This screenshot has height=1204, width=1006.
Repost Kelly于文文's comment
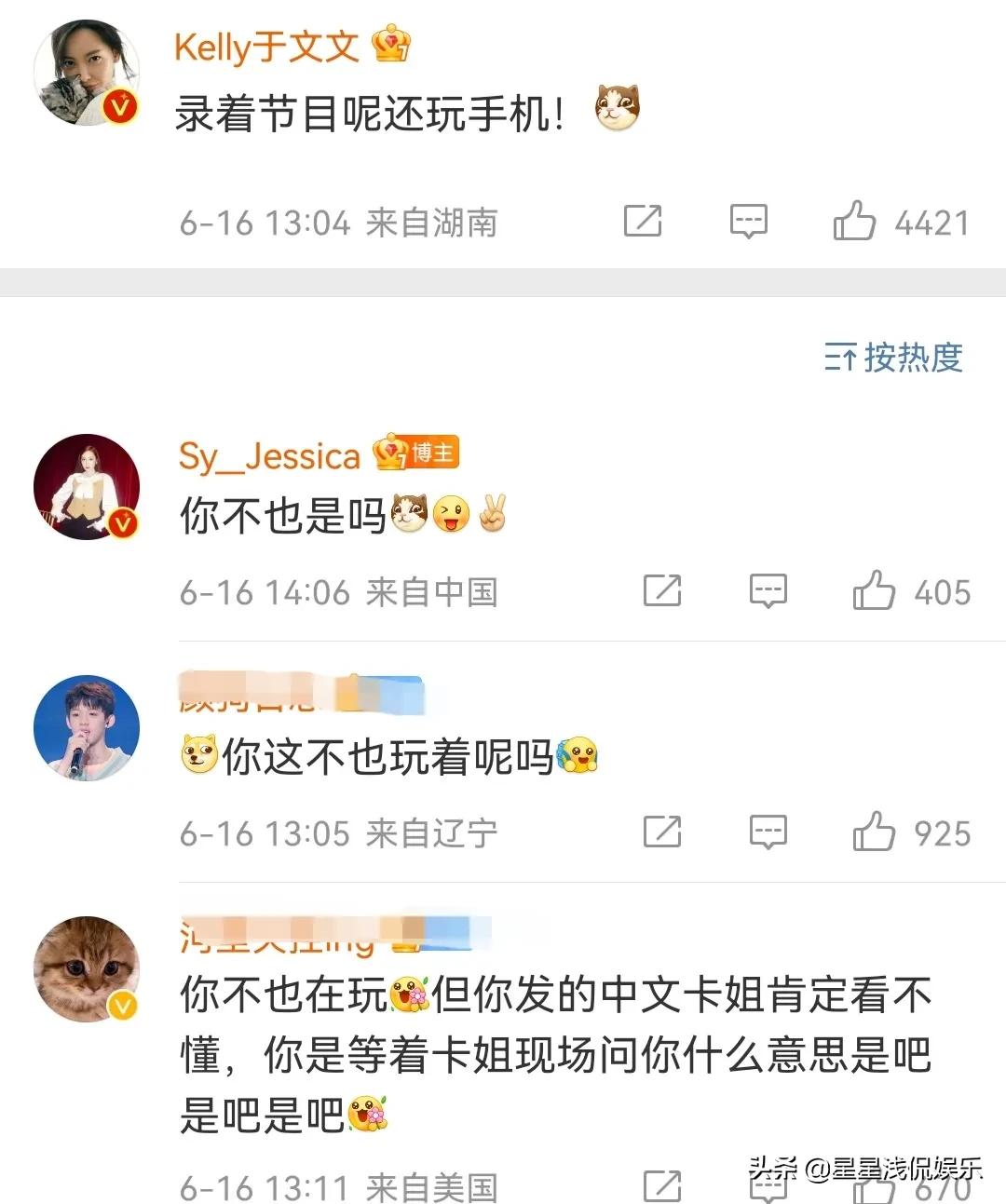pos(643,222)
